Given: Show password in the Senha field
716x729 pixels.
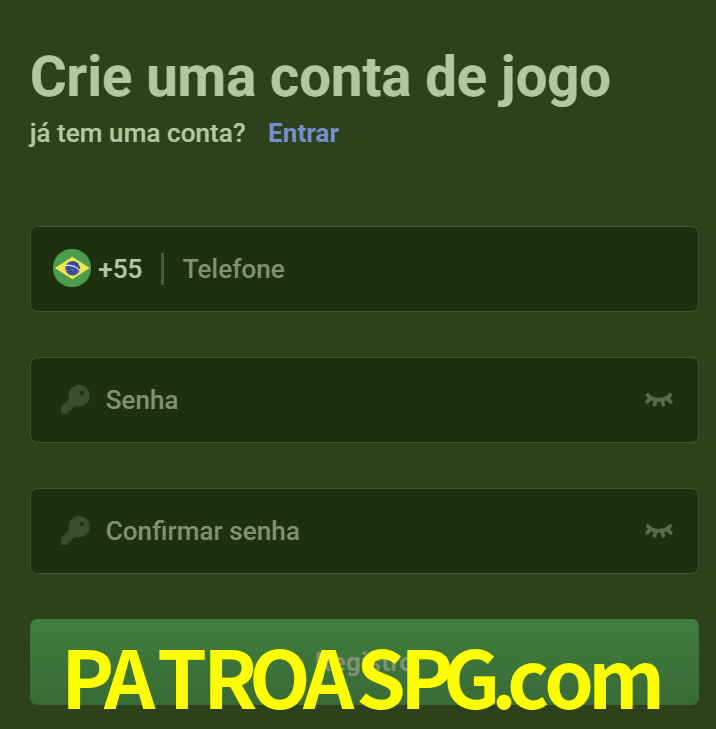Looking at the screenshot, I should 658,400.
